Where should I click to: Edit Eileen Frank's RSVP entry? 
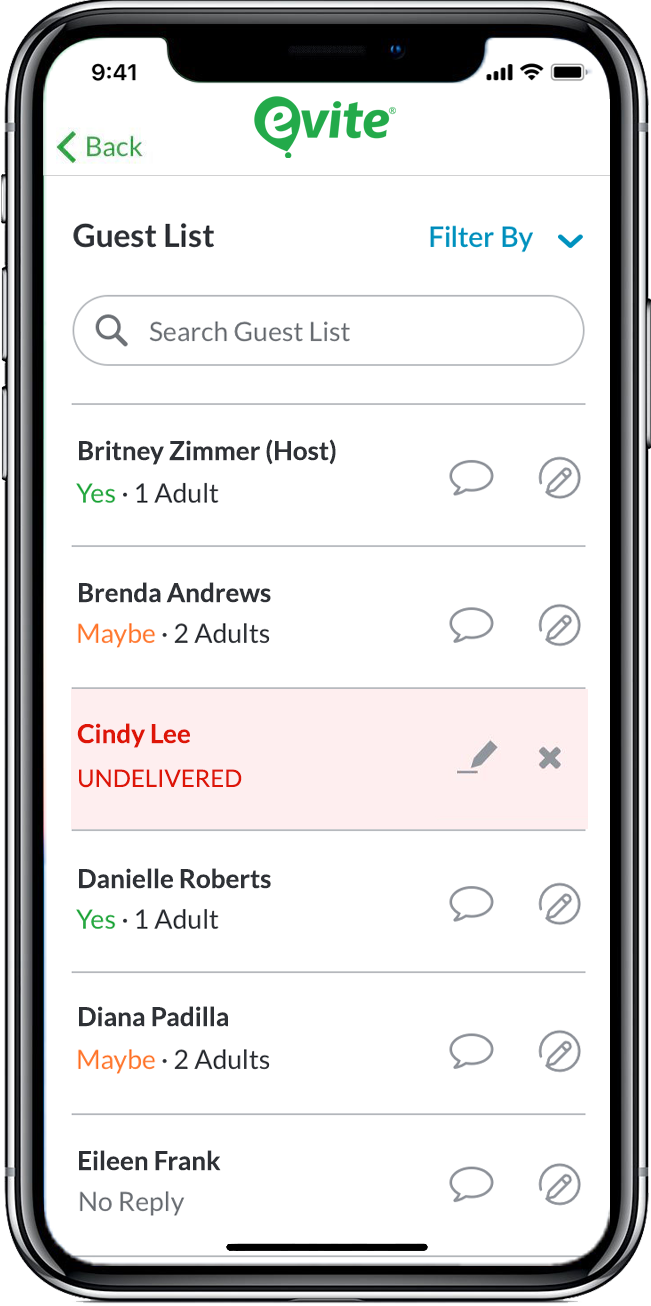click(x=560, y=1184)
